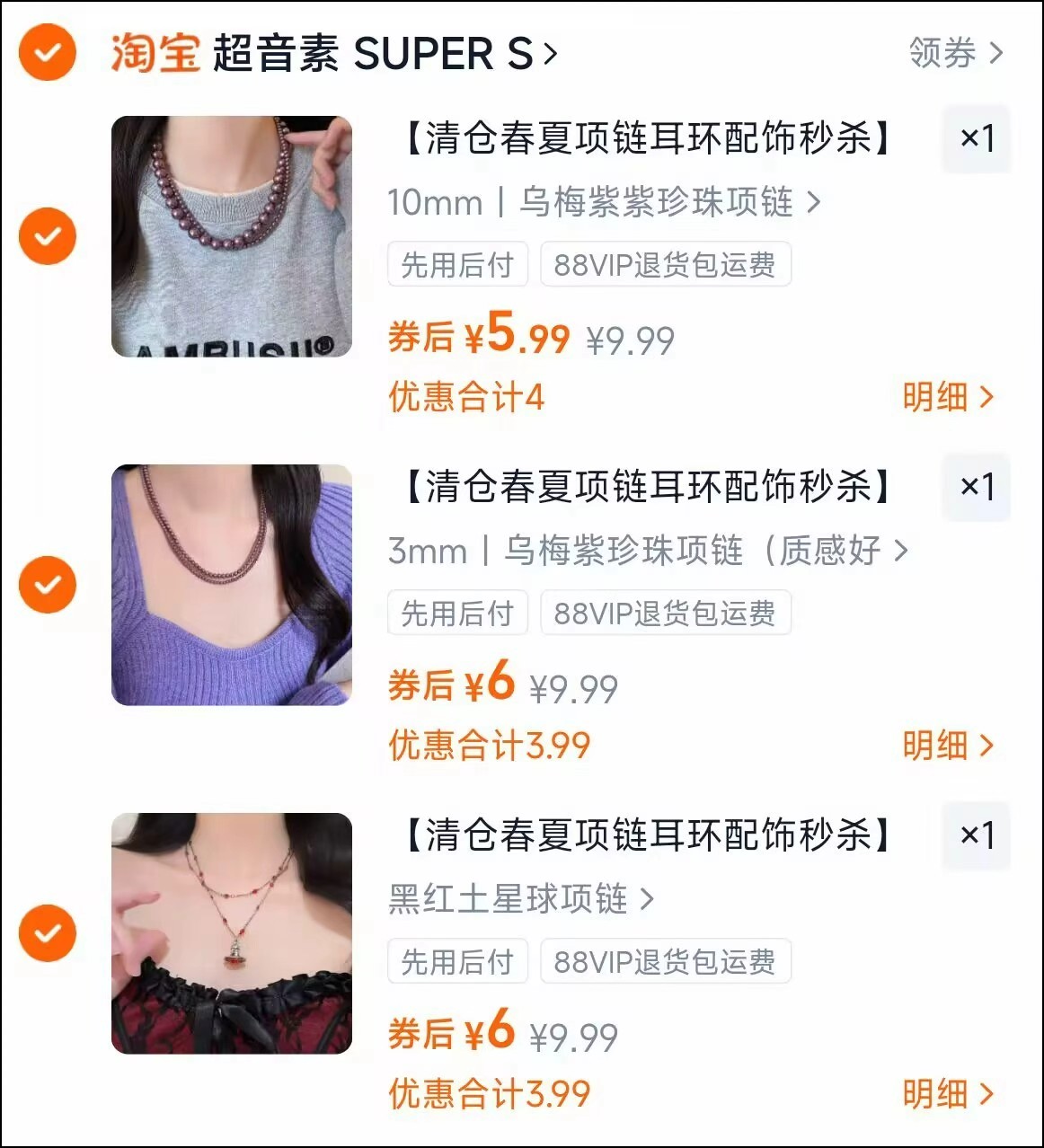Click the ×1 quantity of the first item

(x=977, y=137)
